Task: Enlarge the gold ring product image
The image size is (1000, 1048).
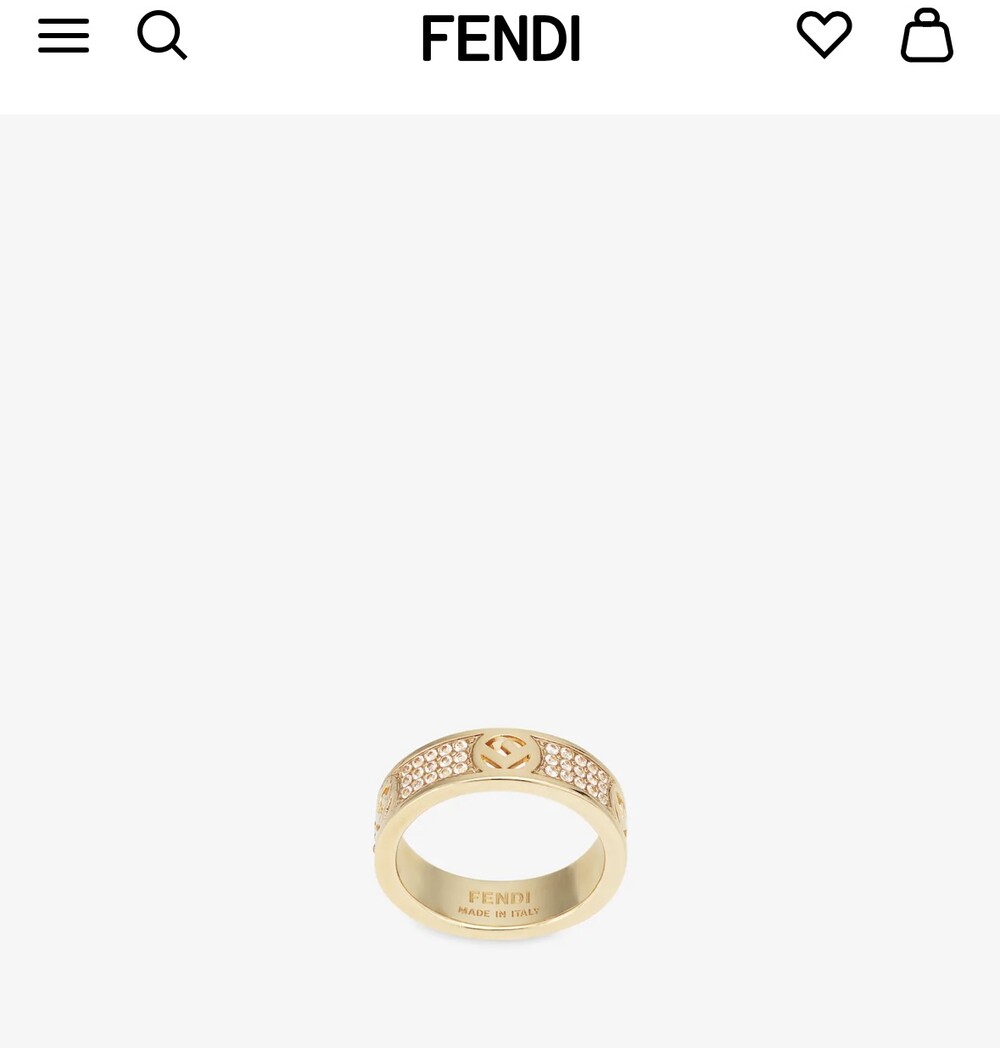Action: [500, 834]
